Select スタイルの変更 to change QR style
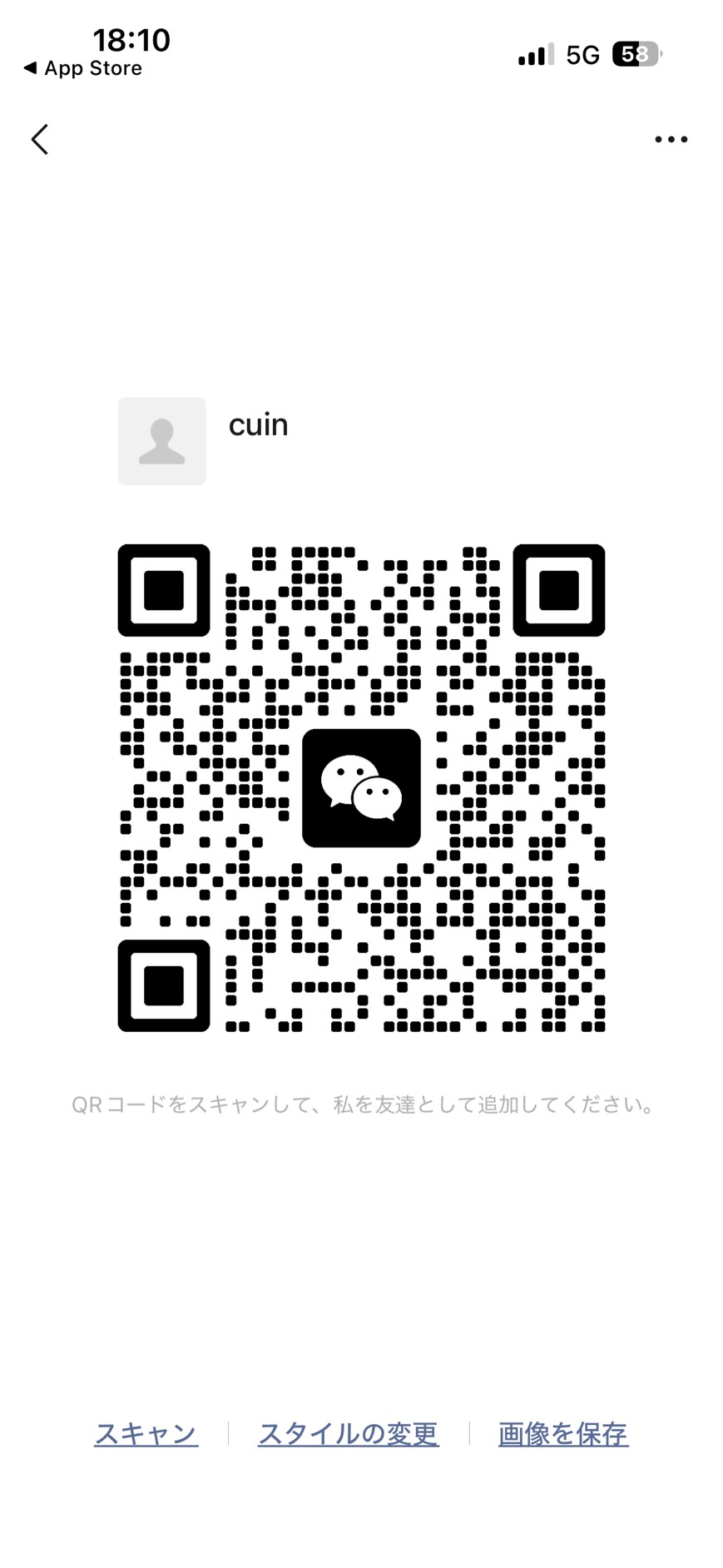 (348, 1433)
